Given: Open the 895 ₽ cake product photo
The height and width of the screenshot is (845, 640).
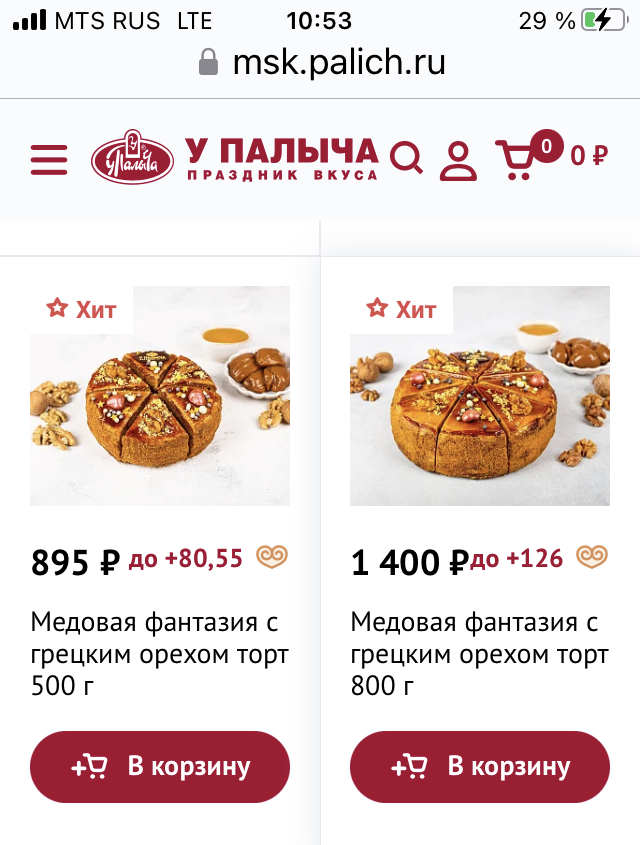Looking at the screenshot, I should [160, 396].
